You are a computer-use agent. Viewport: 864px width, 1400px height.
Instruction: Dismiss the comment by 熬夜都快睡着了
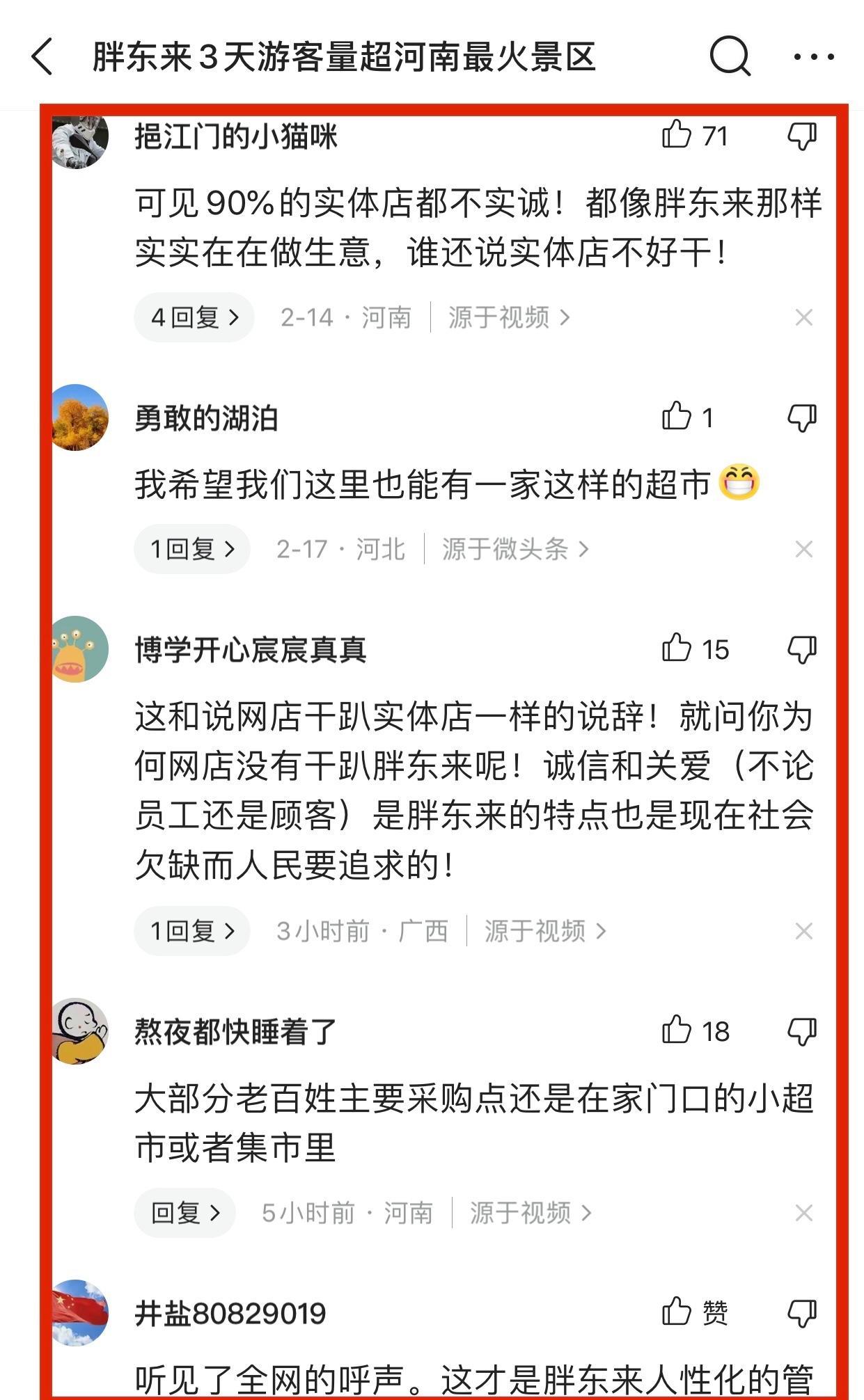click(803, 1214)
